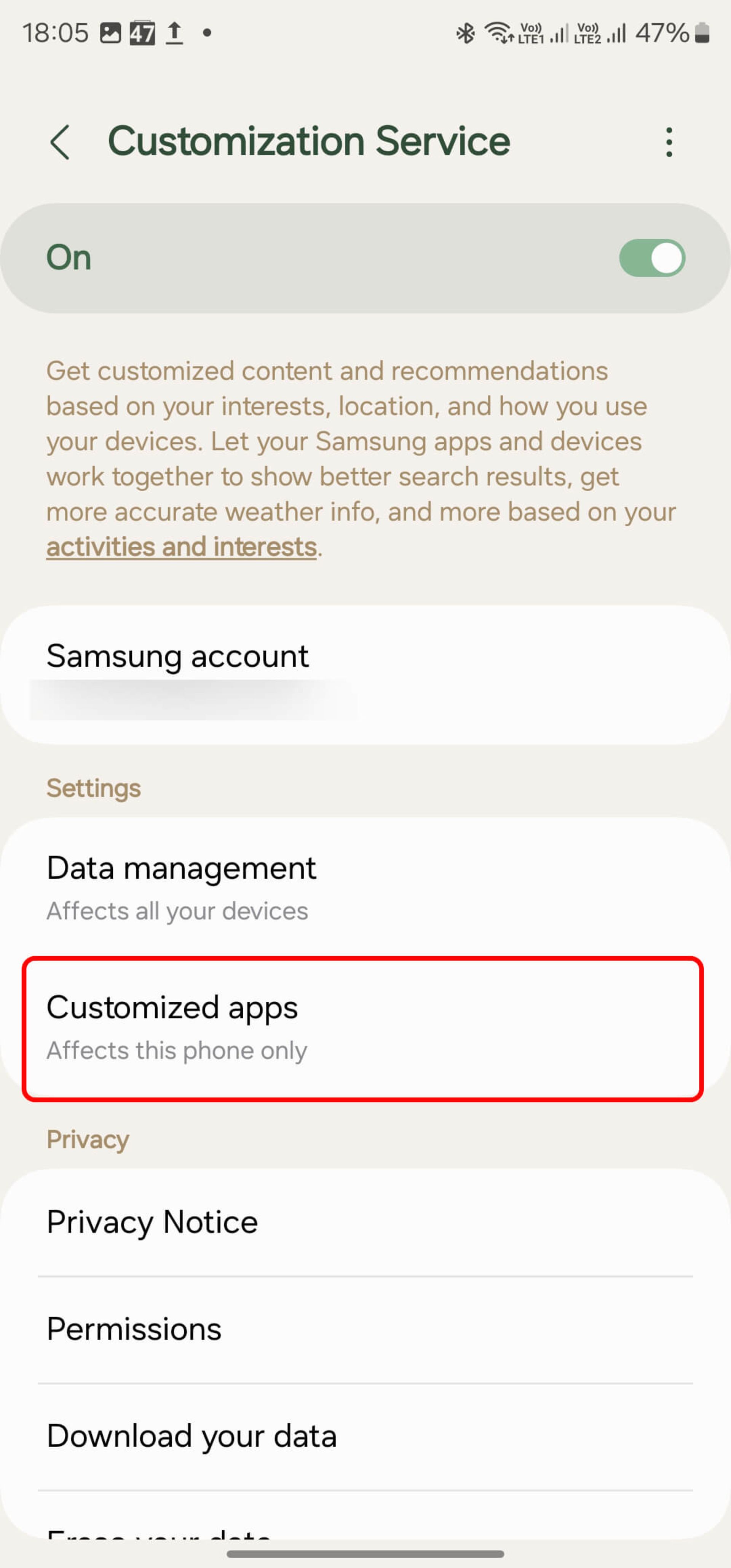Turn off the Customization Service switch
Screen dimensions: 731x1568
tap(651, 258)
